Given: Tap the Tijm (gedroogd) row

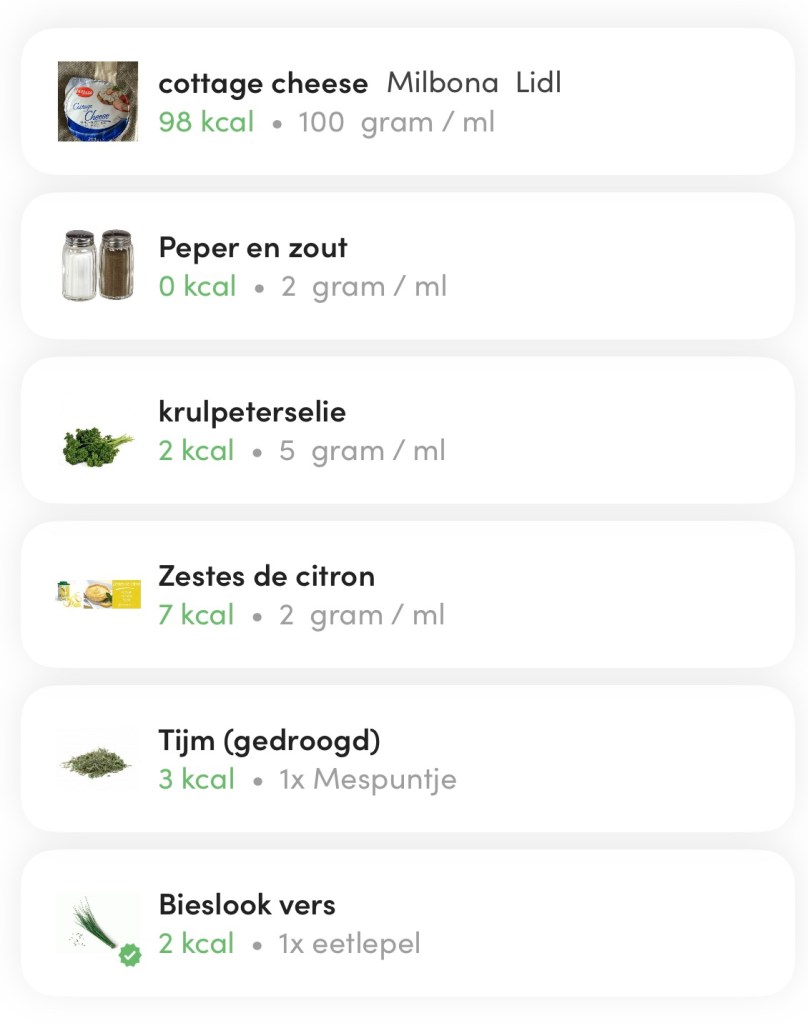Looking at the screenshot, I should 406,758.
